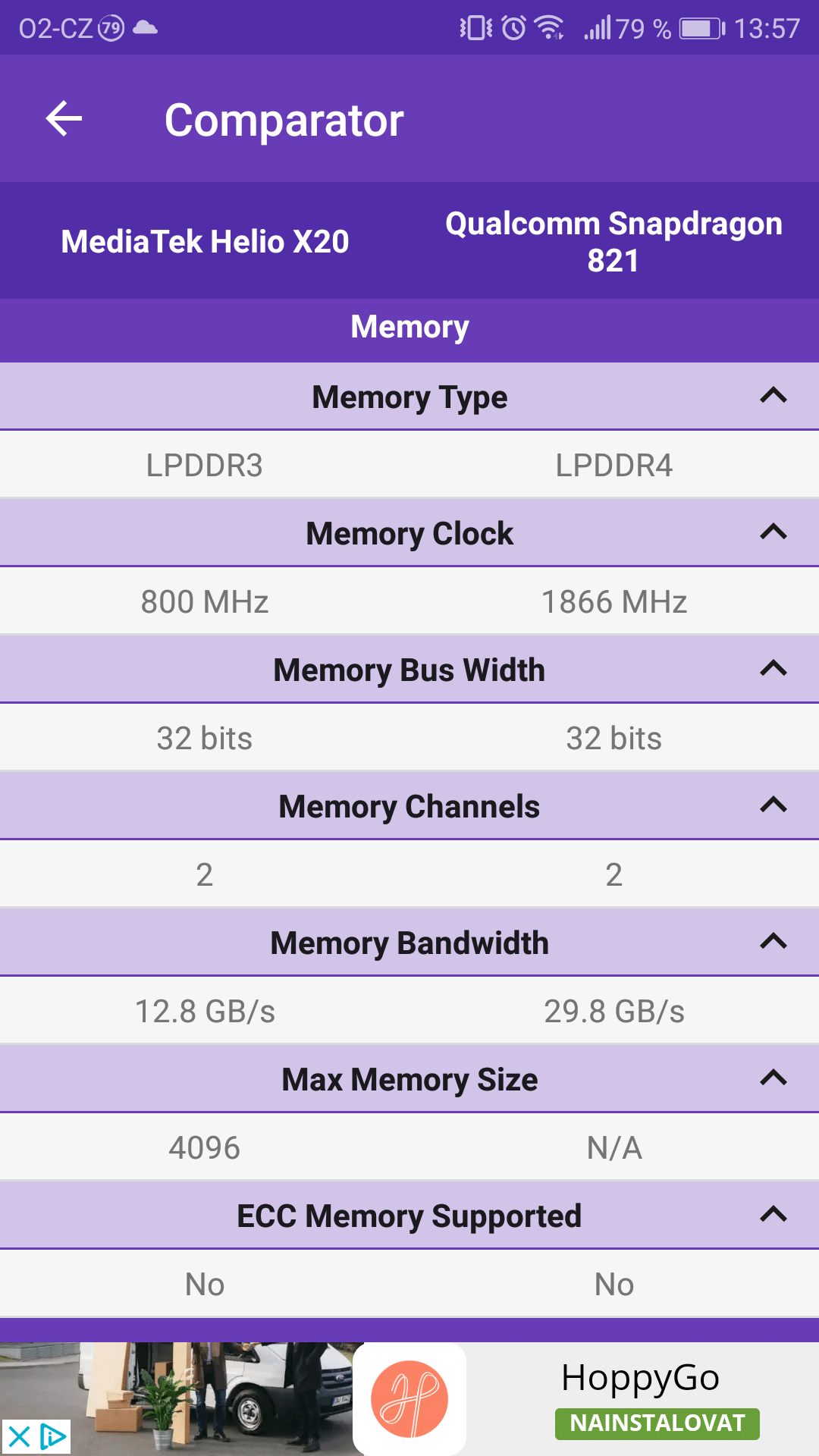Collapse the Memory Type section

coord(773,396)
